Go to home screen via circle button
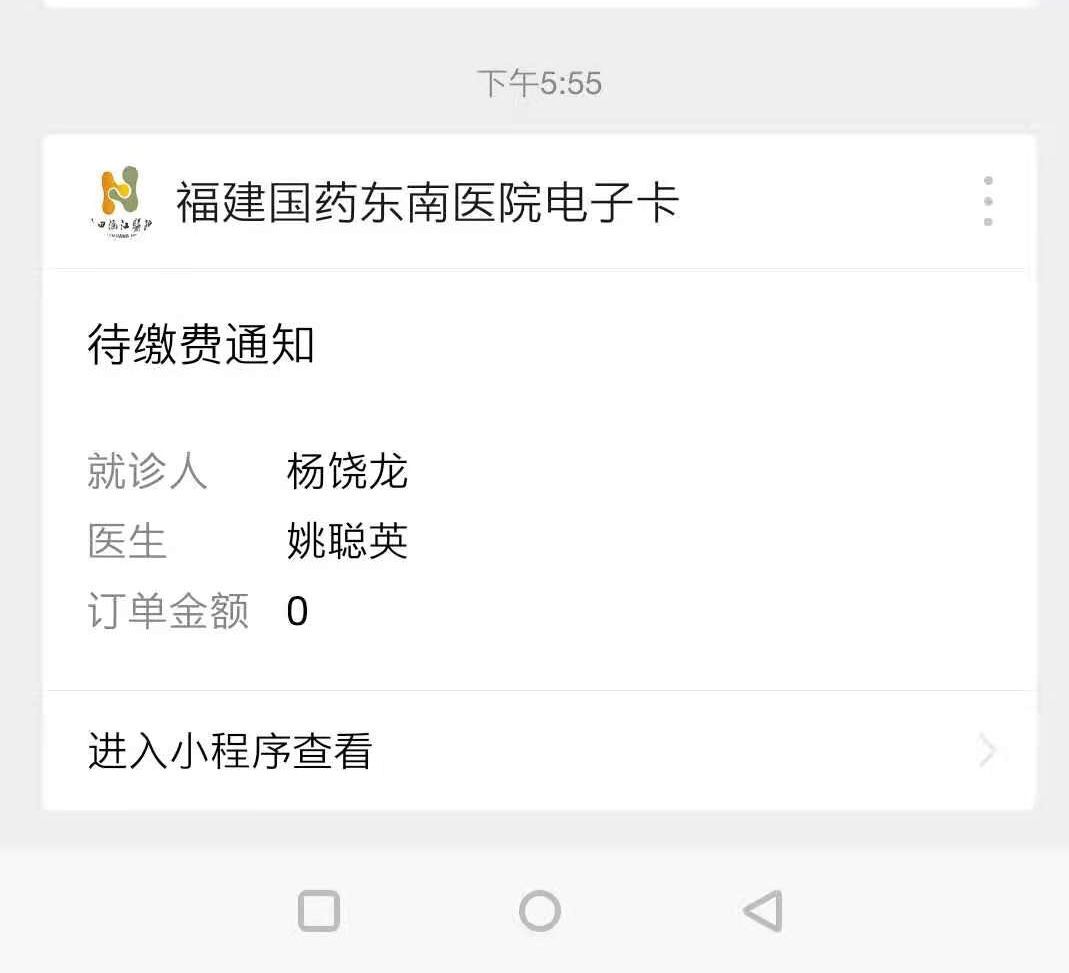1069x973 pixels. click(x=540, y=911)
